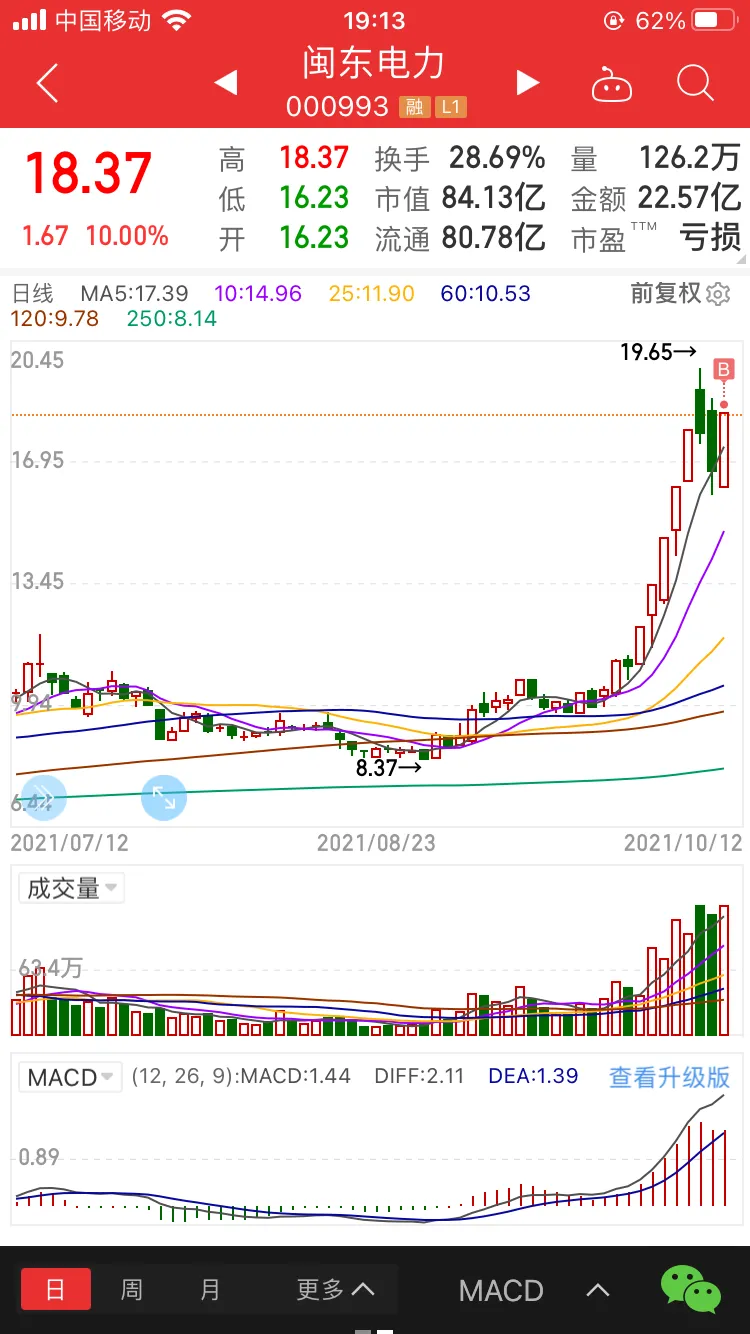Switch to the previous stock
This screenshot has width=750, height=1334.
(226, 83)
